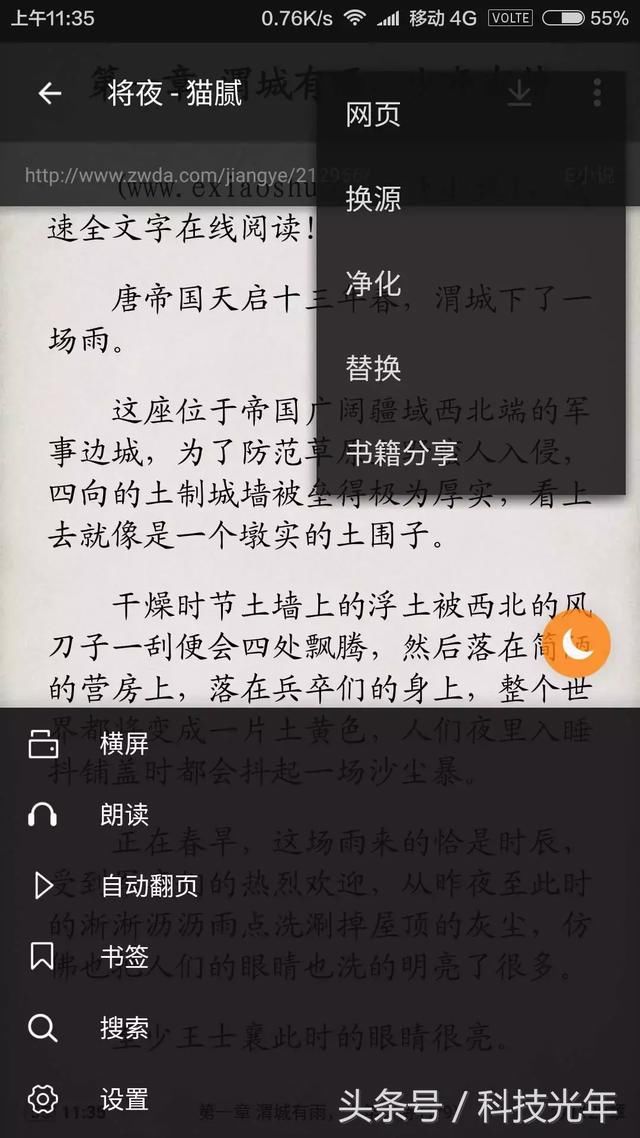Switch to landscape with 横屏
Image resolution: width=640 pixels, height=1138 pixels.
tap(124, 744)
